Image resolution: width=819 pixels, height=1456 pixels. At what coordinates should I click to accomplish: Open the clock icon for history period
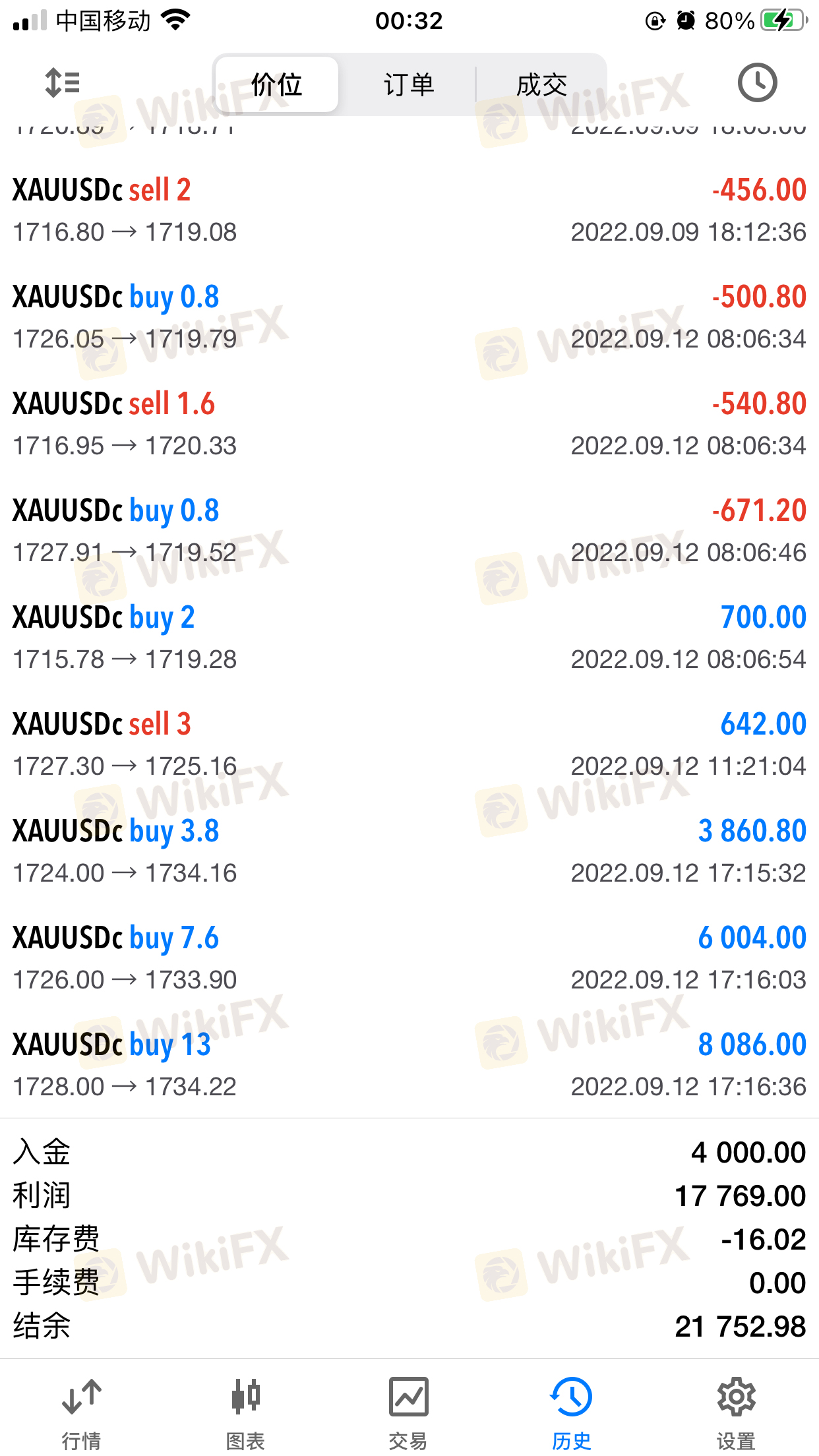756,83
